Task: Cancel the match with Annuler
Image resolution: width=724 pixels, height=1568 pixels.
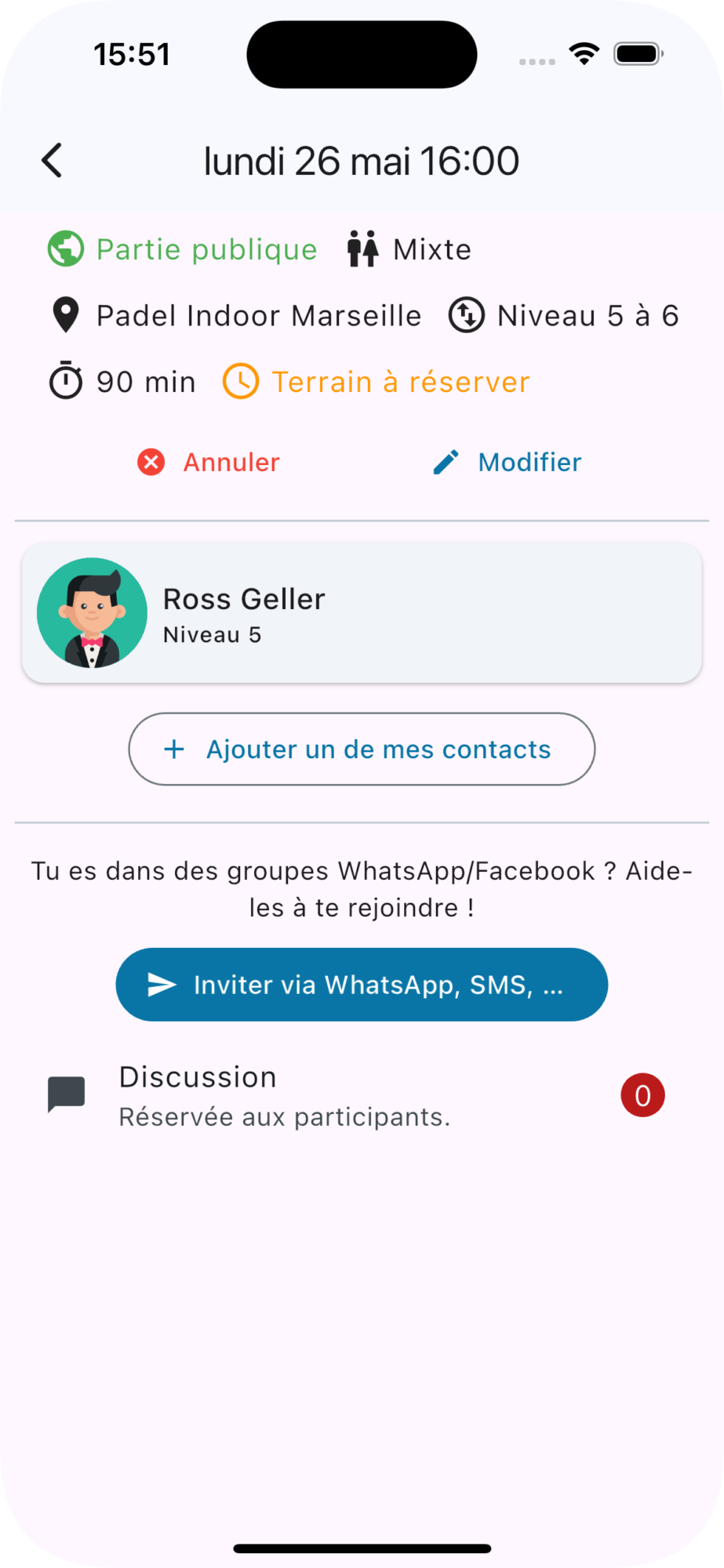Action: click(x=209, y=463)
